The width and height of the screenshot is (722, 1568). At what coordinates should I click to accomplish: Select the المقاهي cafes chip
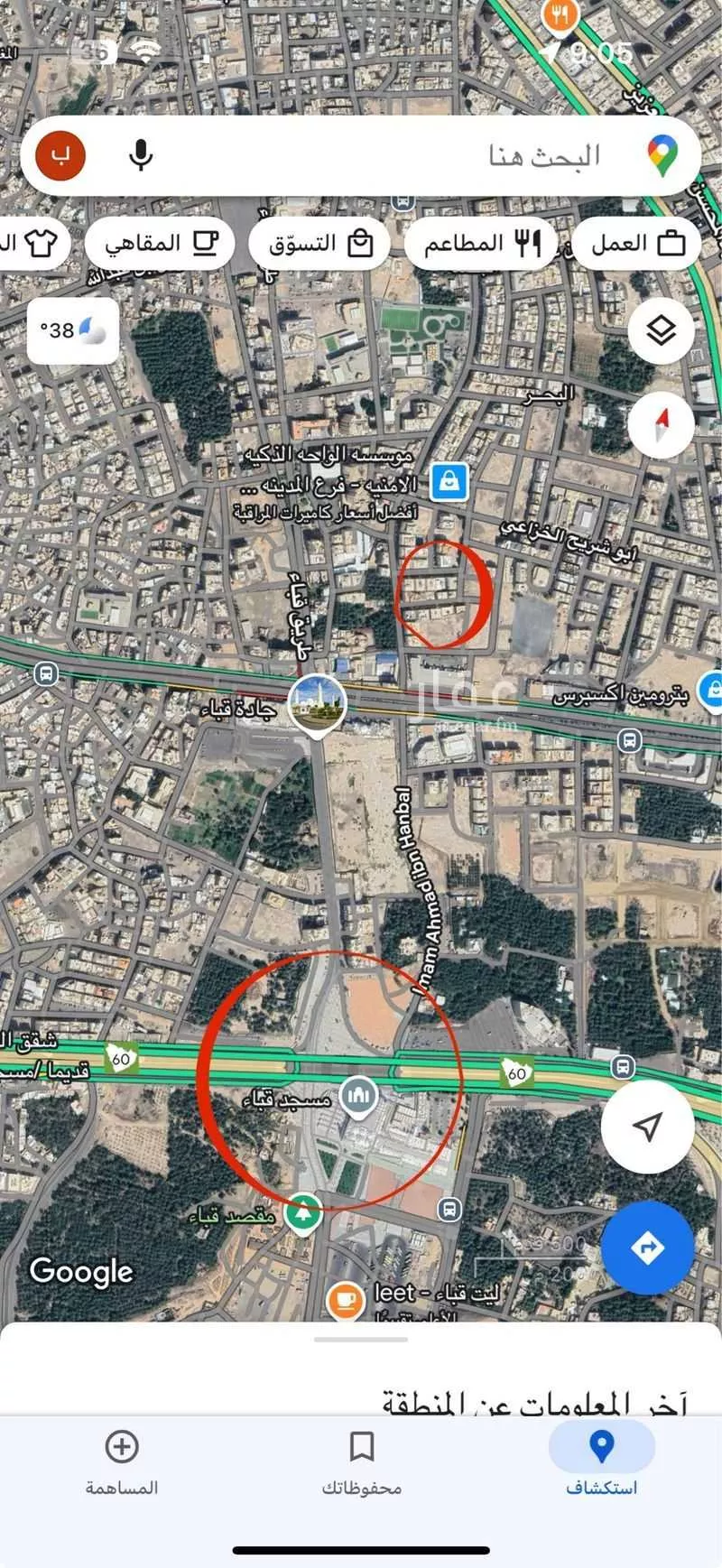(x=160, y=244)
